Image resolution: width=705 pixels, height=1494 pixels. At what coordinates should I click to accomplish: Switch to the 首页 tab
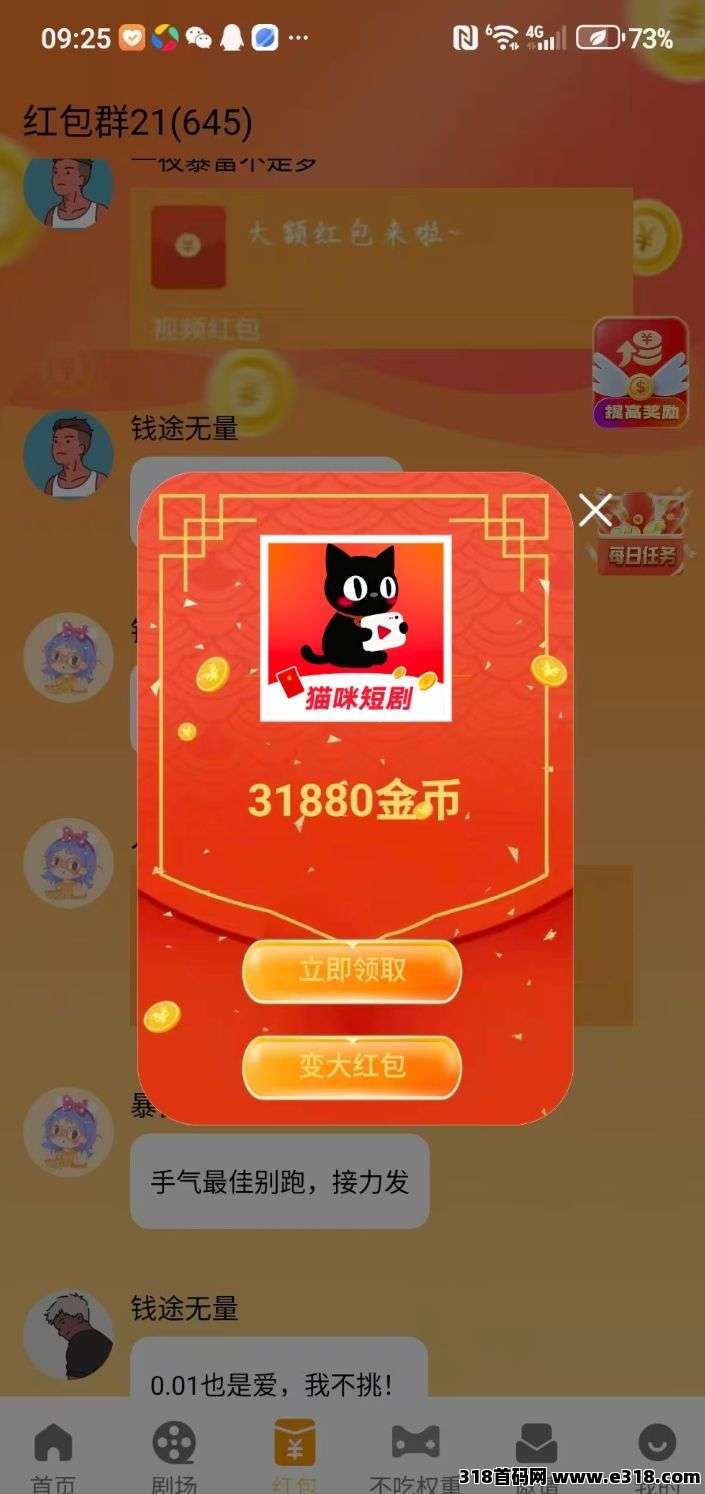pos(53,1455)
